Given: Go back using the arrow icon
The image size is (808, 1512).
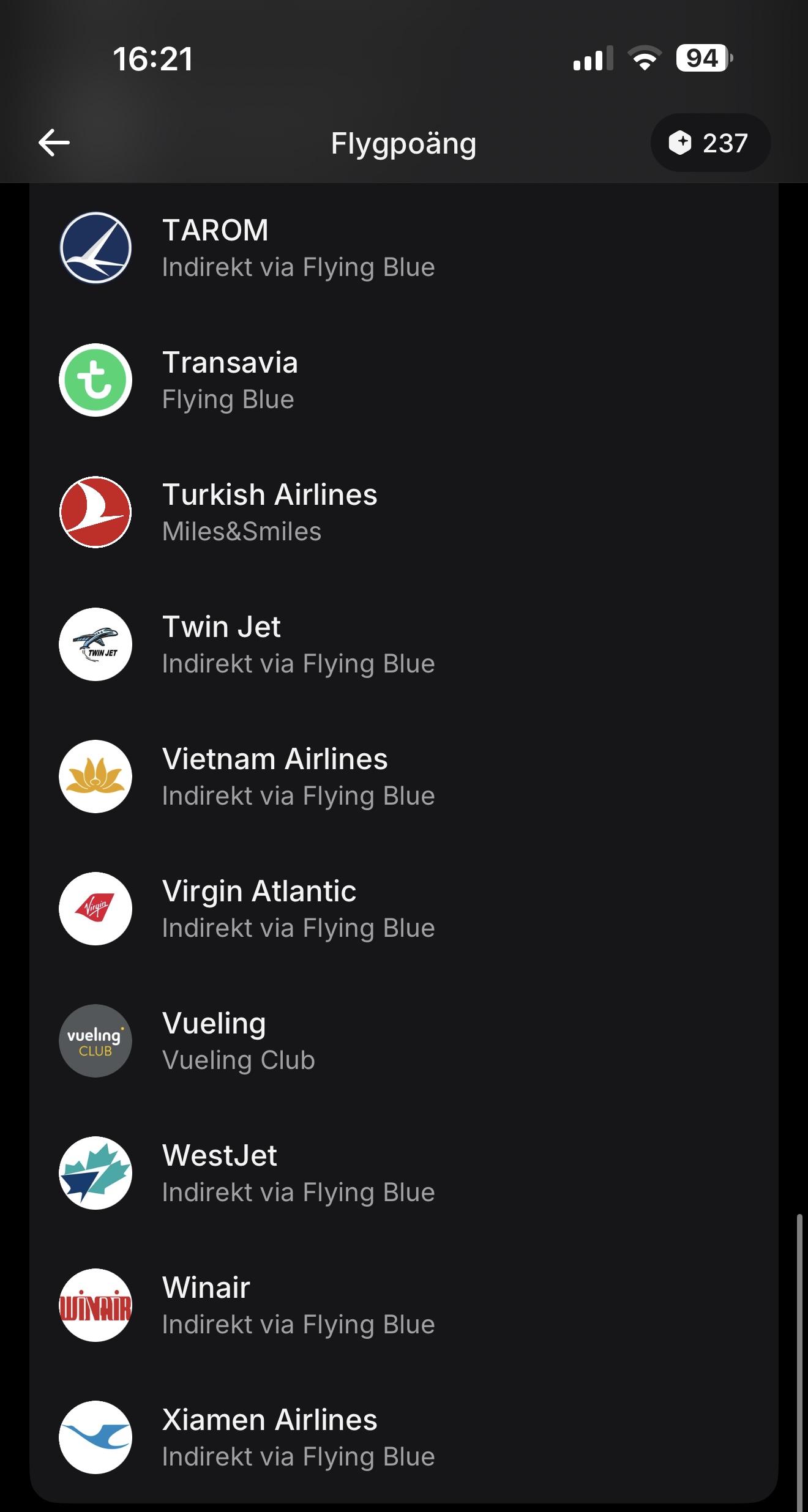Looking at the screenshot, I should click(54, 143).
